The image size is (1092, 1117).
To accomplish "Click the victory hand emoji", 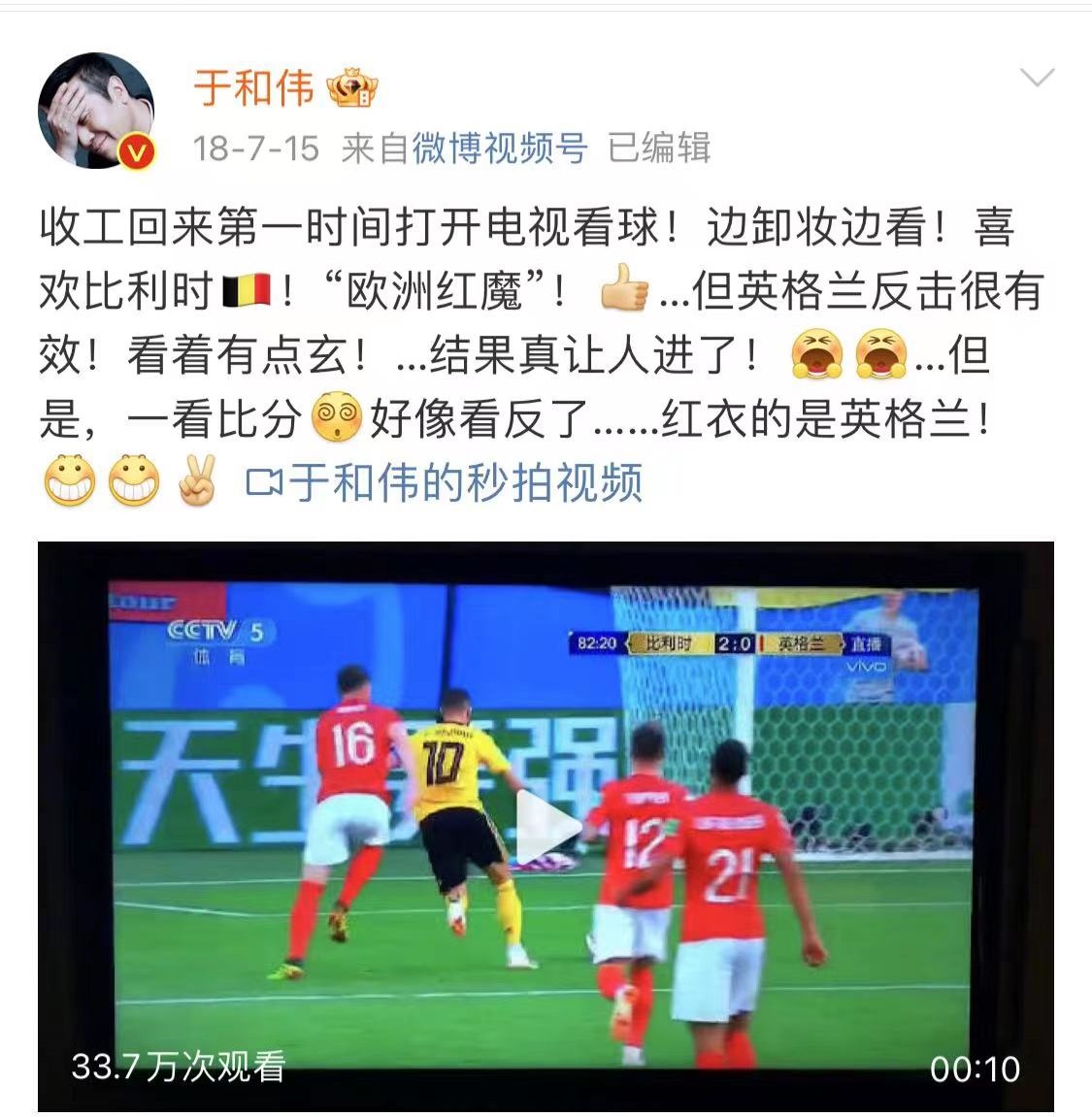I will pos(194,479).
